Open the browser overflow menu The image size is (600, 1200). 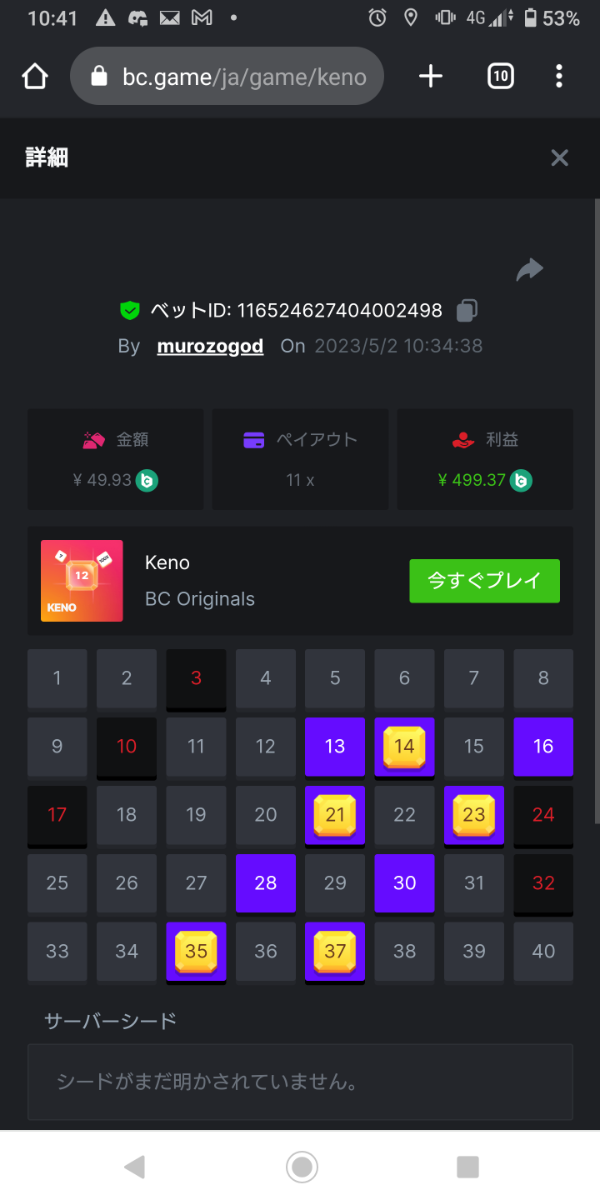[559, 76]
